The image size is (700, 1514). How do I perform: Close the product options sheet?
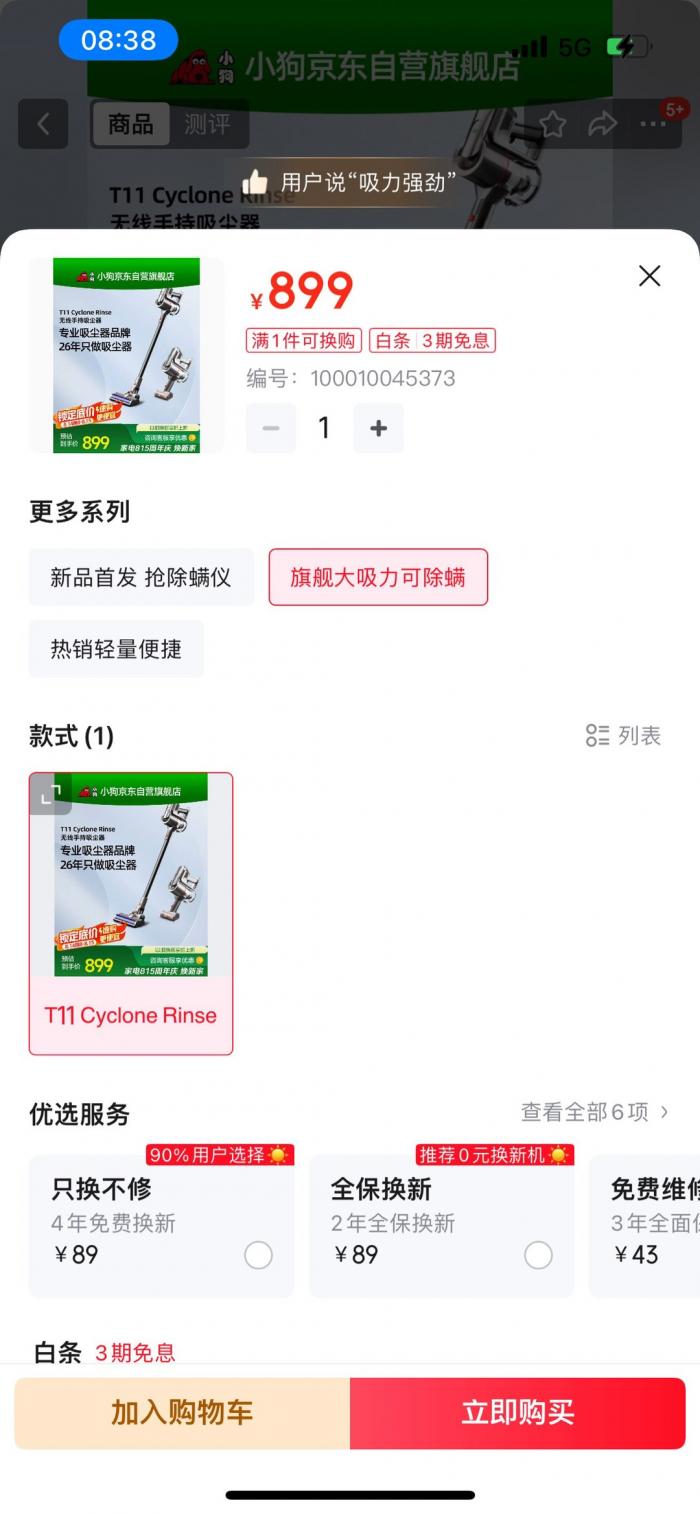pyautogui.click(x=649, y=276)
